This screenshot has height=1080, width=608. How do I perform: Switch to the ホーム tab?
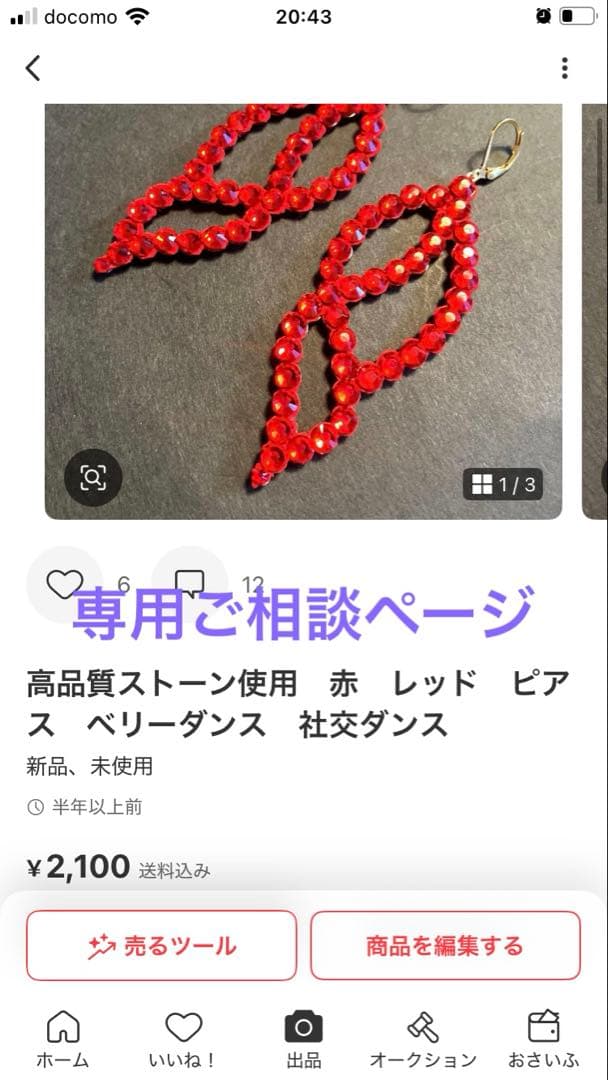[63, 1038]
